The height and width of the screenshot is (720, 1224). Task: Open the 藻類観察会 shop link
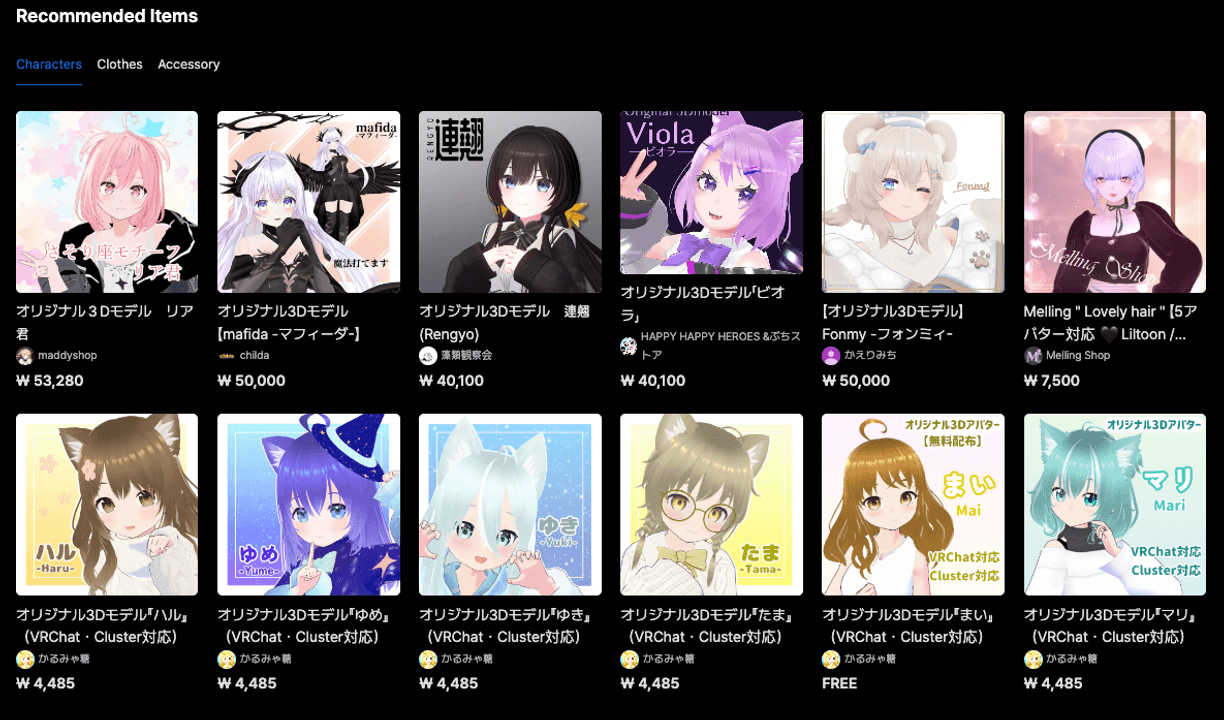(466, 356)
